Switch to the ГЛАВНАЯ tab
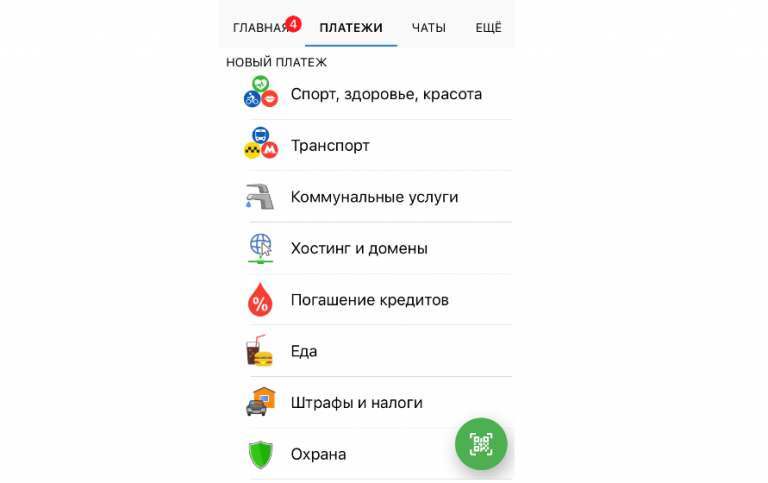Image resolution: width=768 pixels, height=483 pixels. coord(260,28)
